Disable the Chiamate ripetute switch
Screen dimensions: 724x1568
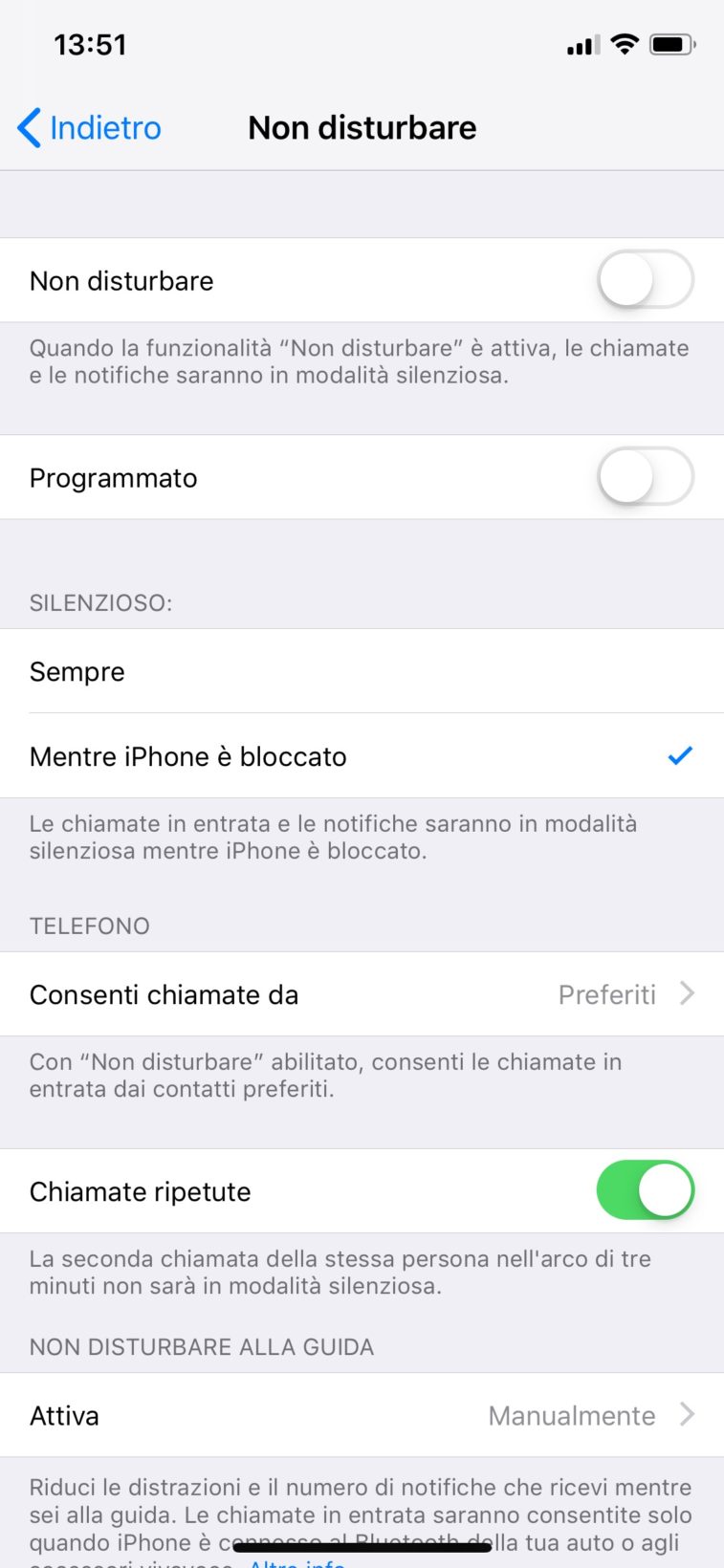(x=645, y=1191)
